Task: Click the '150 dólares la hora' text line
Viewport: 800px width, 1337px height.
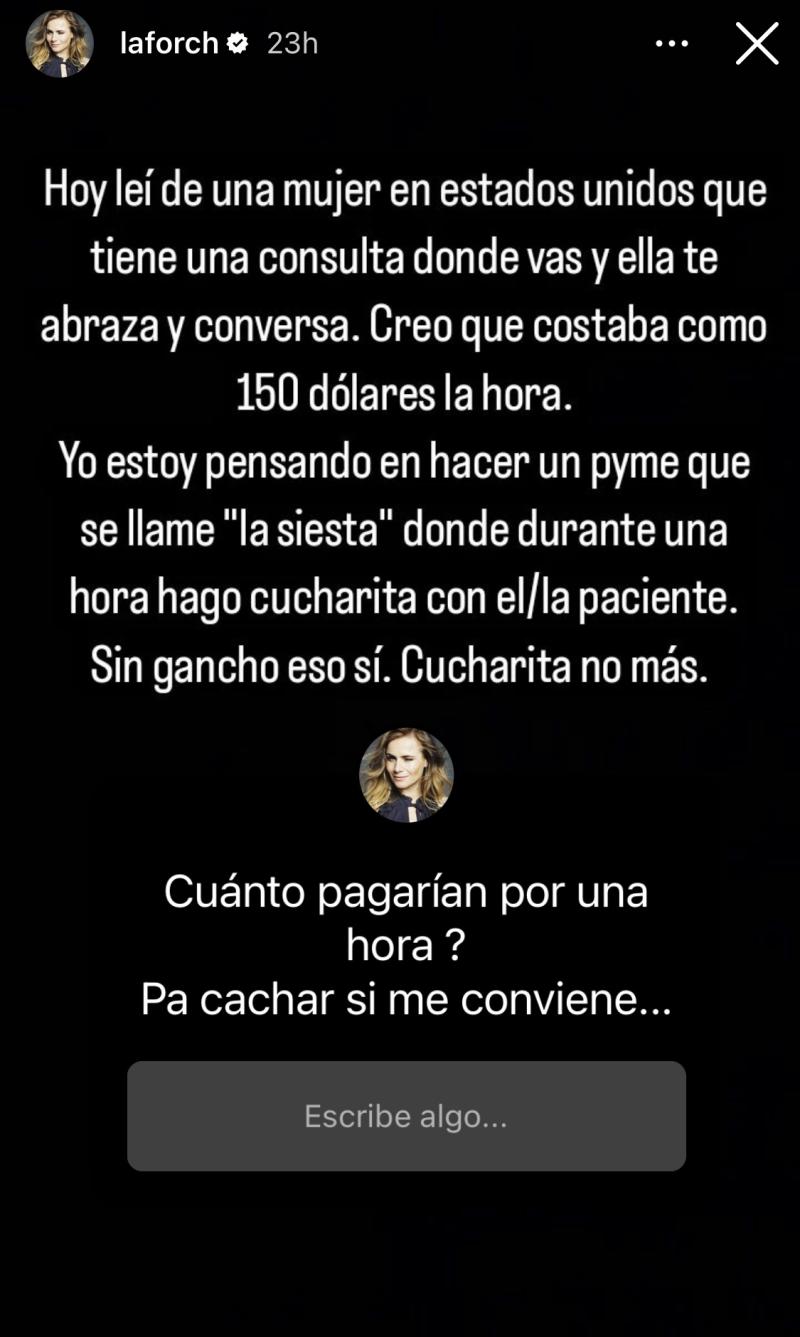Action: coord(405,394)
